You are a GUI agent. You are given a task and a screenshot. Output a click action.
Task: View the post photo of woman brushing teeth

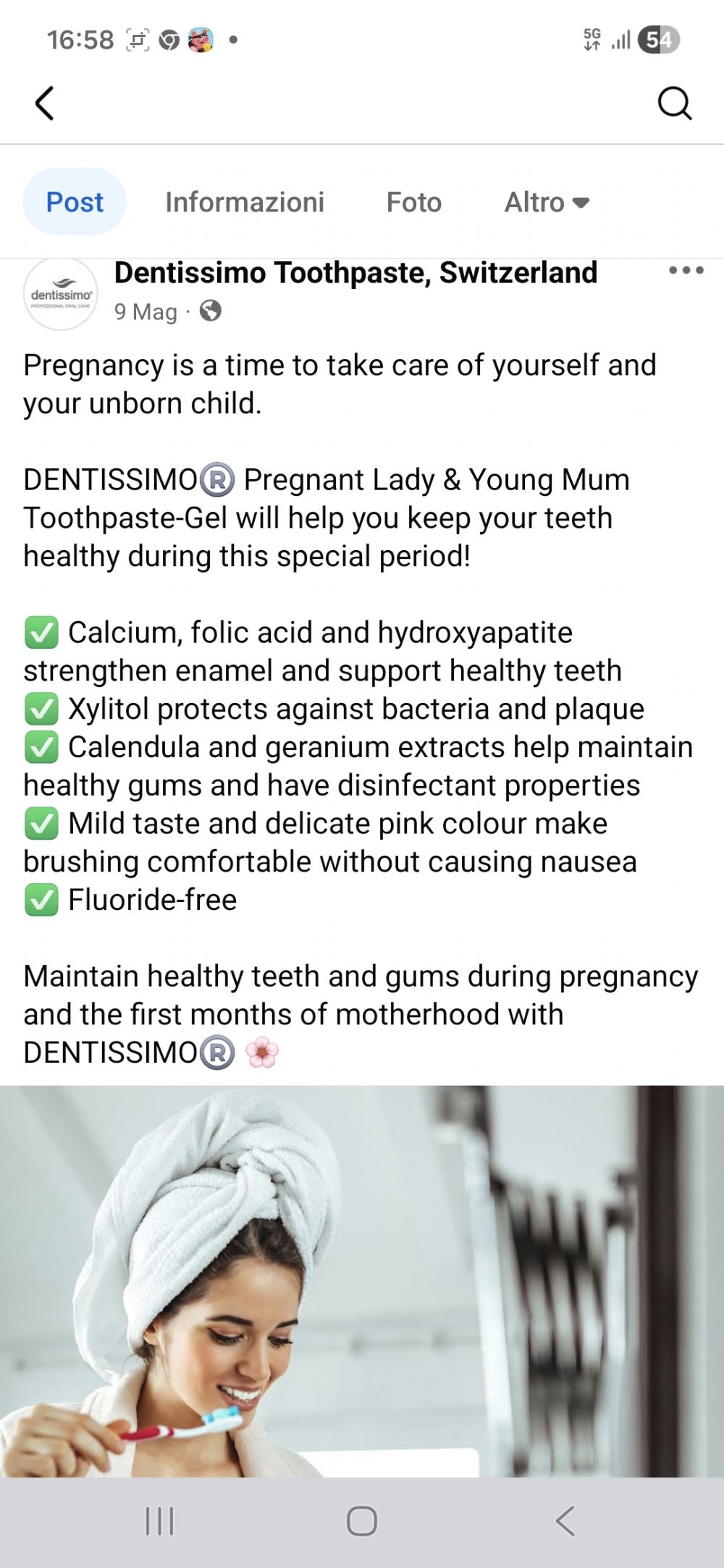click(x=362, y=1280)
